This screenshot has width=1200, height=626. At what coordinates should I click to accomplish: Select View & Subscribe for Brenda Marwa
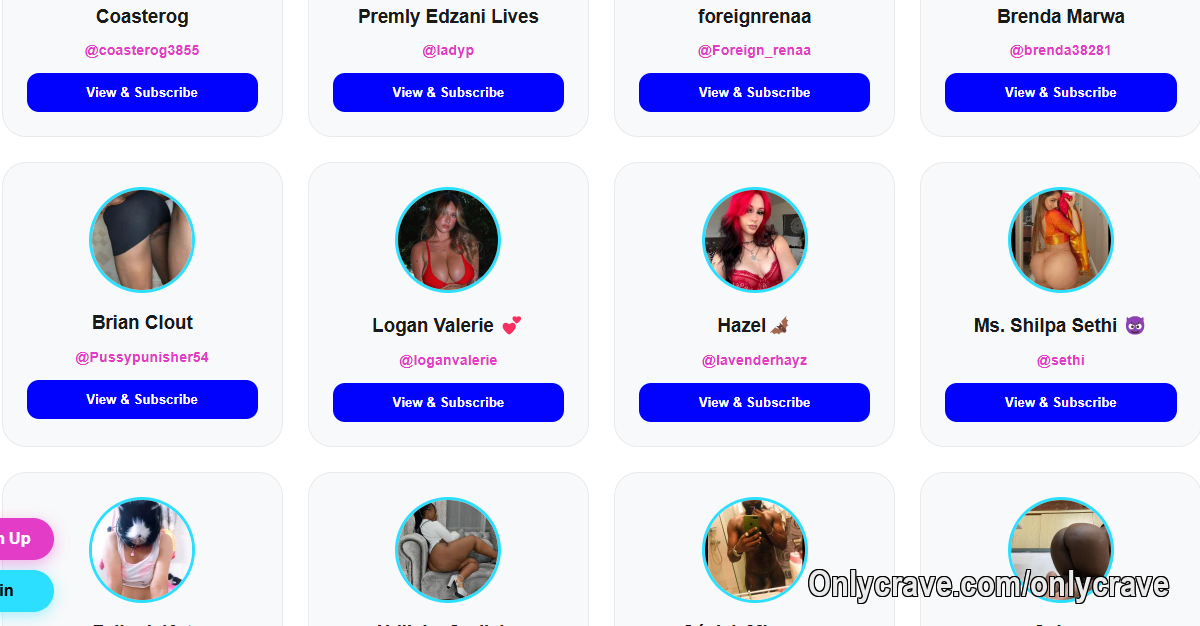pyautogui.click(x=1060, y=92)
